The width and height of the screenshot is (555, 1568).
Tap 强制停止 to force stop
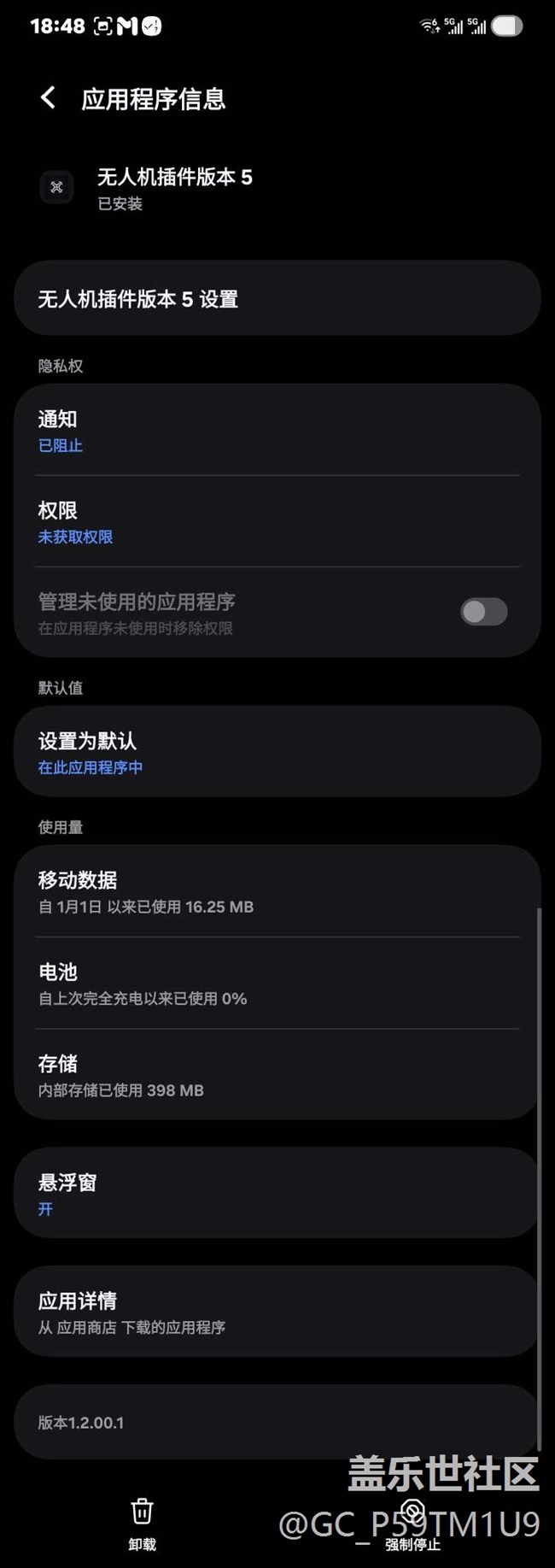pos(412,1524)
